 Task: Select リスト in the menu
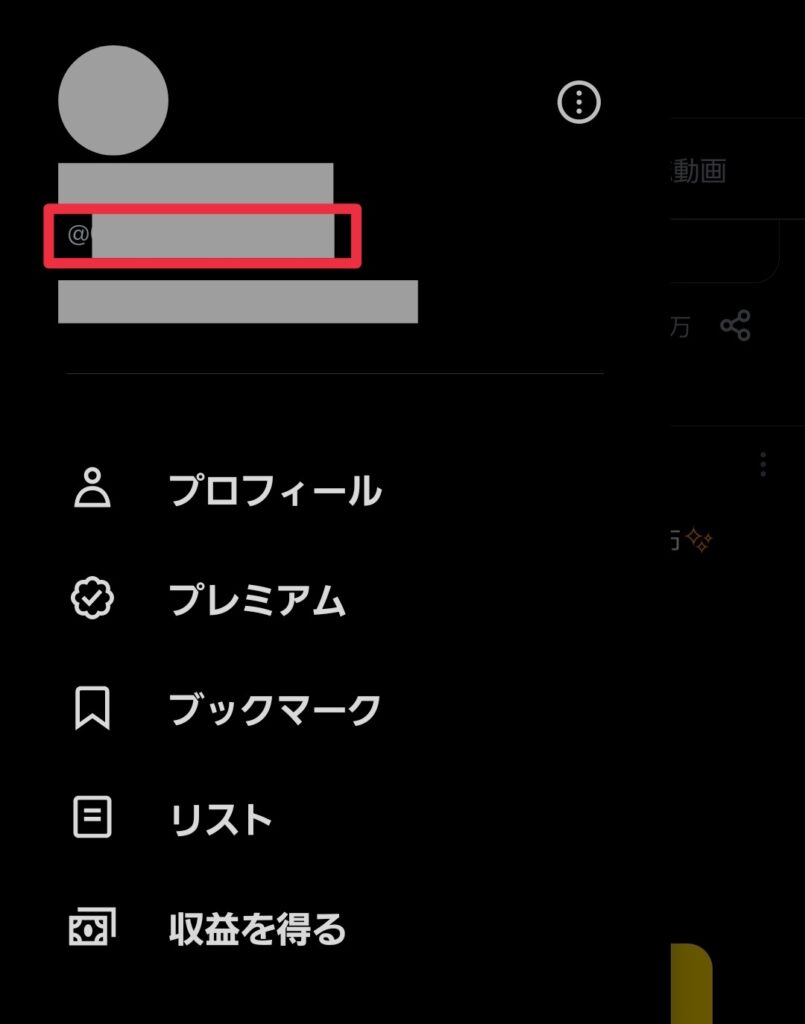click(221, 820)
